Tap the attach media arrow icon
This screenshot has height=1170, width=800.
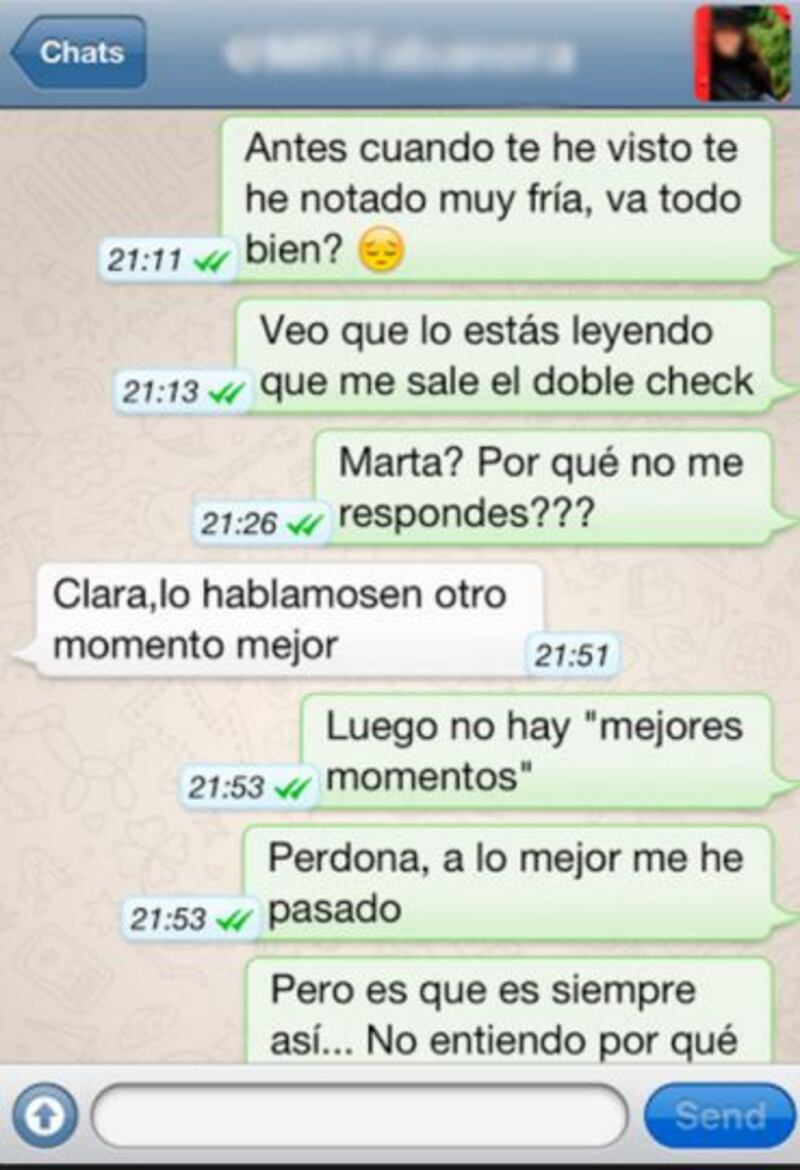45,1115
